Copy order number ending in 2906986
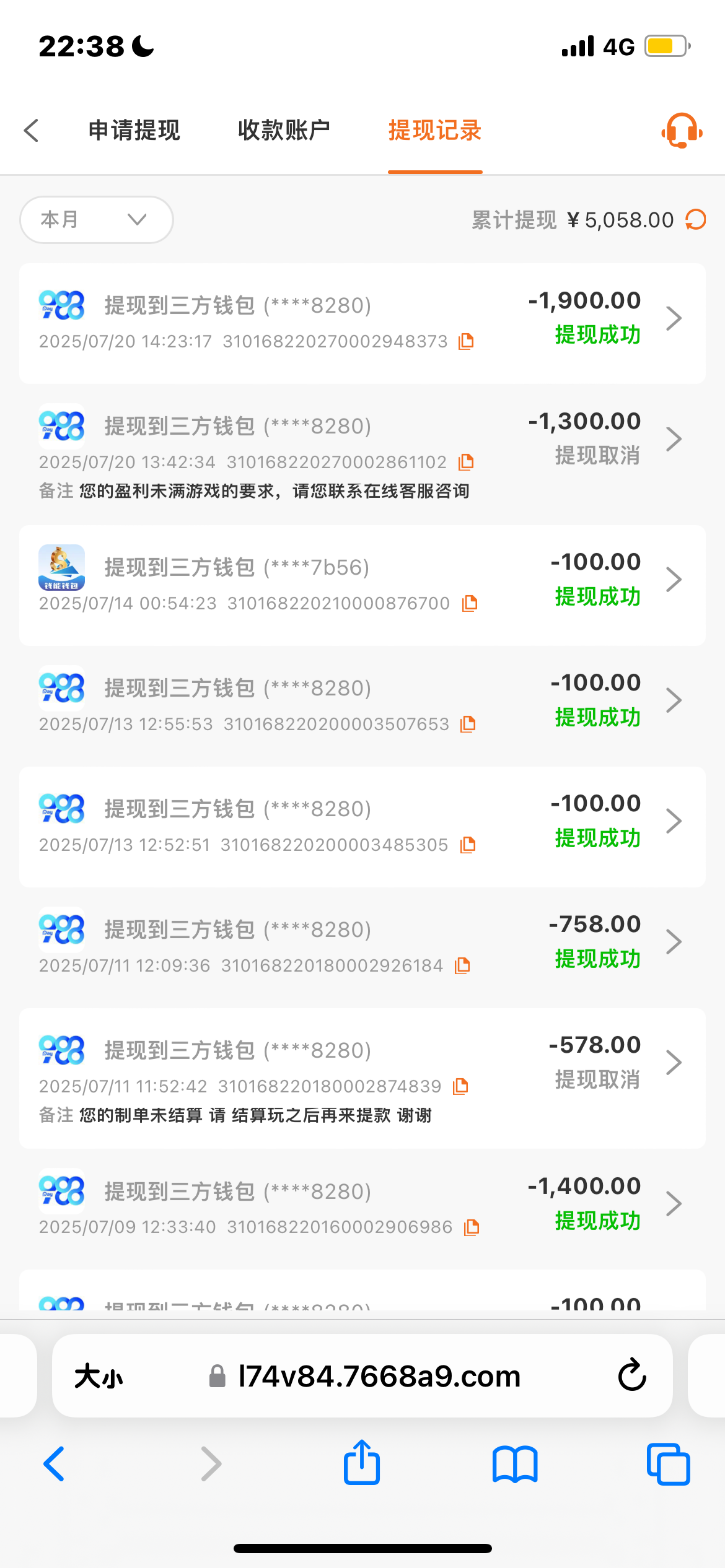Viewport: 725px width, 1568px height. pyautogui.click(x=472, y=1228)
